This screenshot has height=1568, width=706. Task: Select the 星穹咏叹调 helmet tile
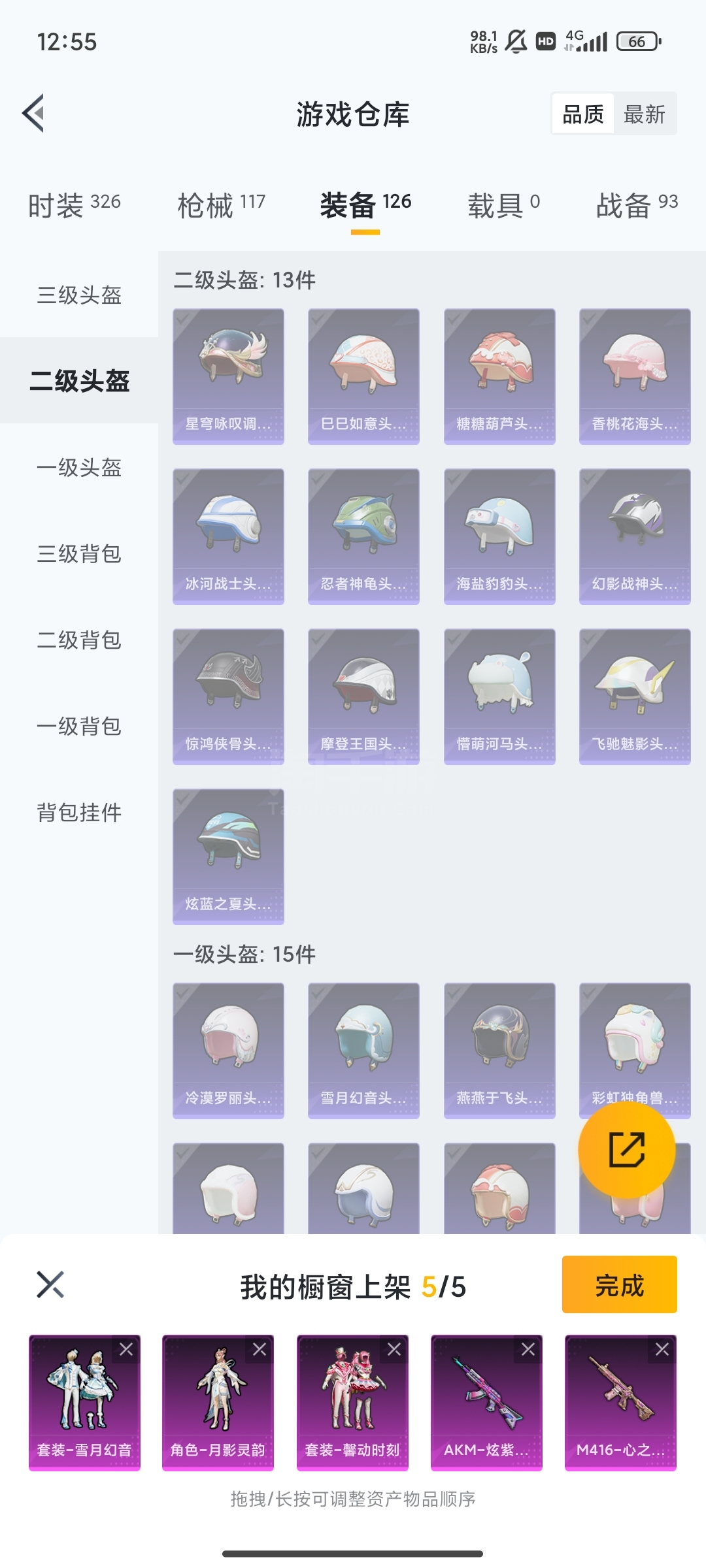pos(228,376)
